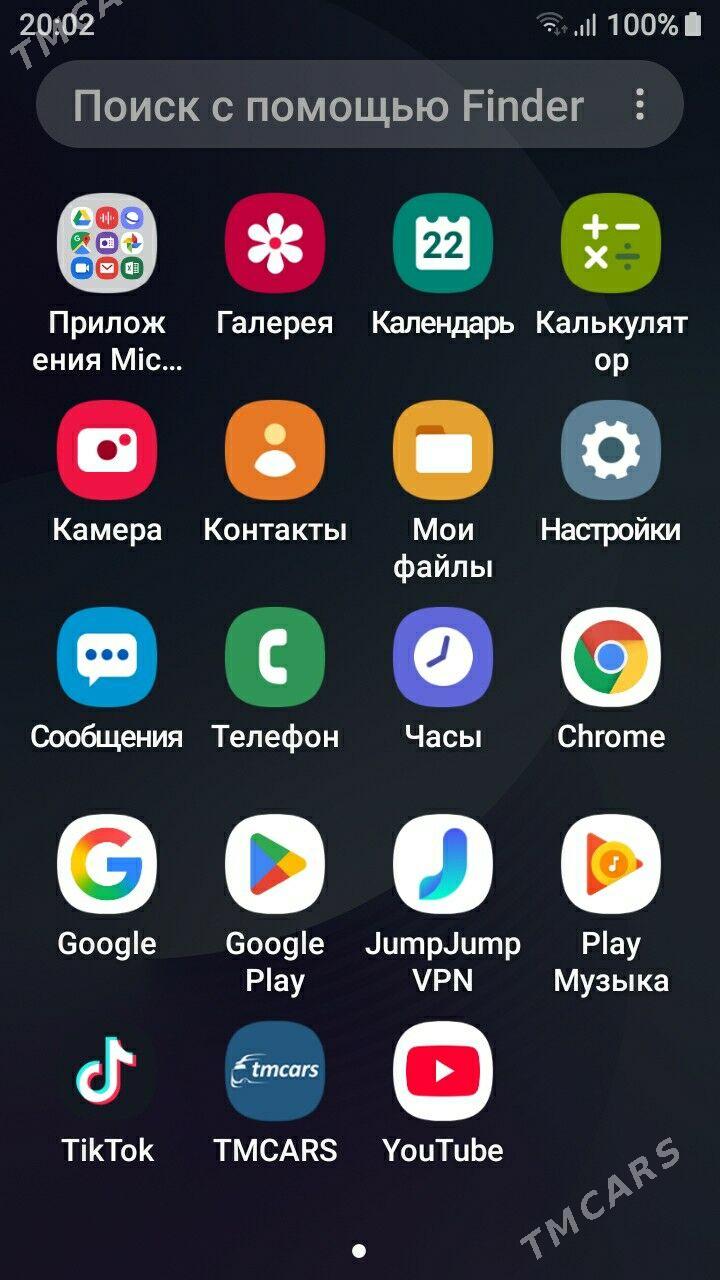This screenshot has width=720, height=1280.
Task: Open JumpJump VPN
Action: pos(443,864)
